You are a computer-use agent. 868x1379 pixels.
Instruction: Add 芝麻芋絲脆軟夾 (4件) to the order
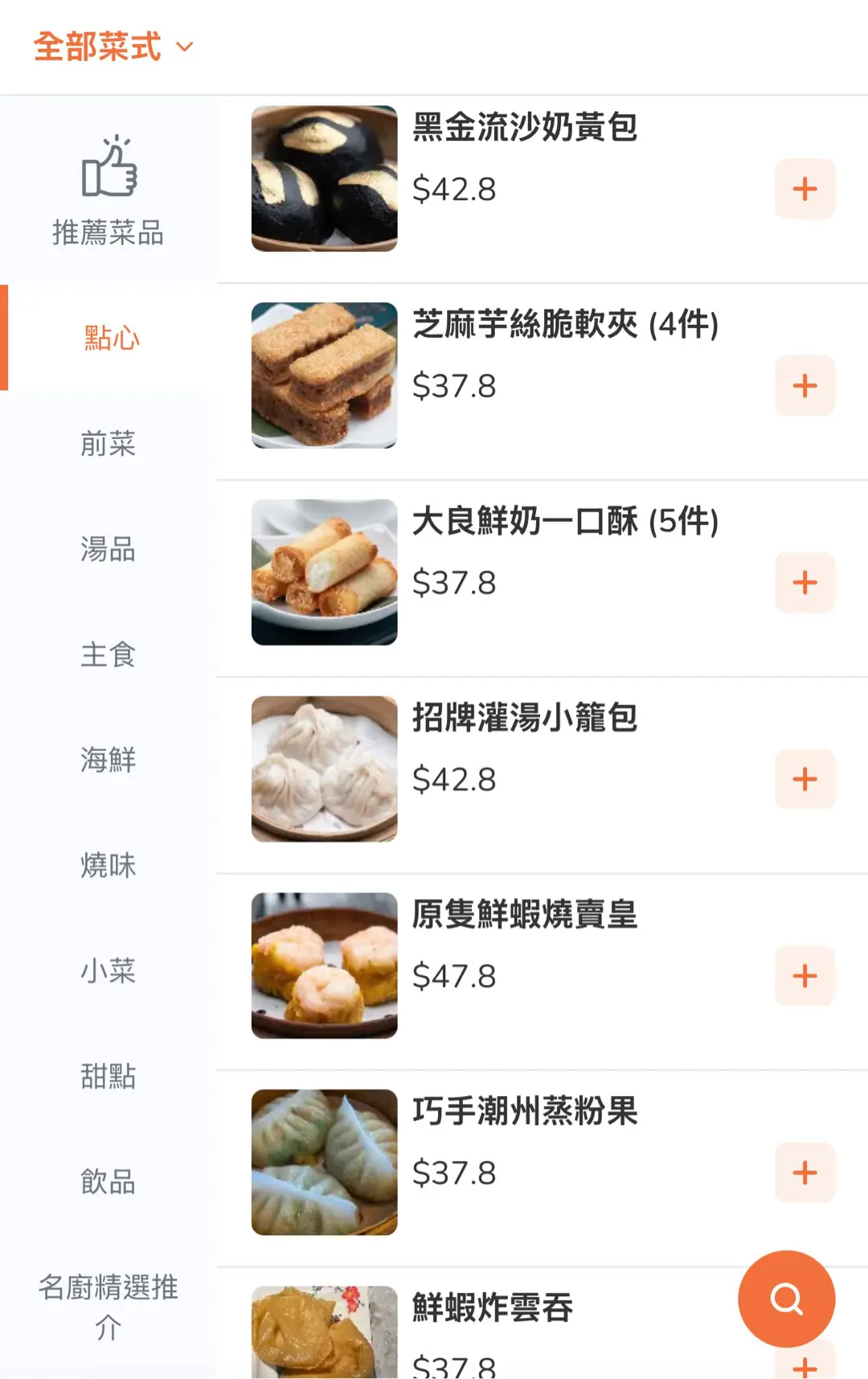[805, 386]
